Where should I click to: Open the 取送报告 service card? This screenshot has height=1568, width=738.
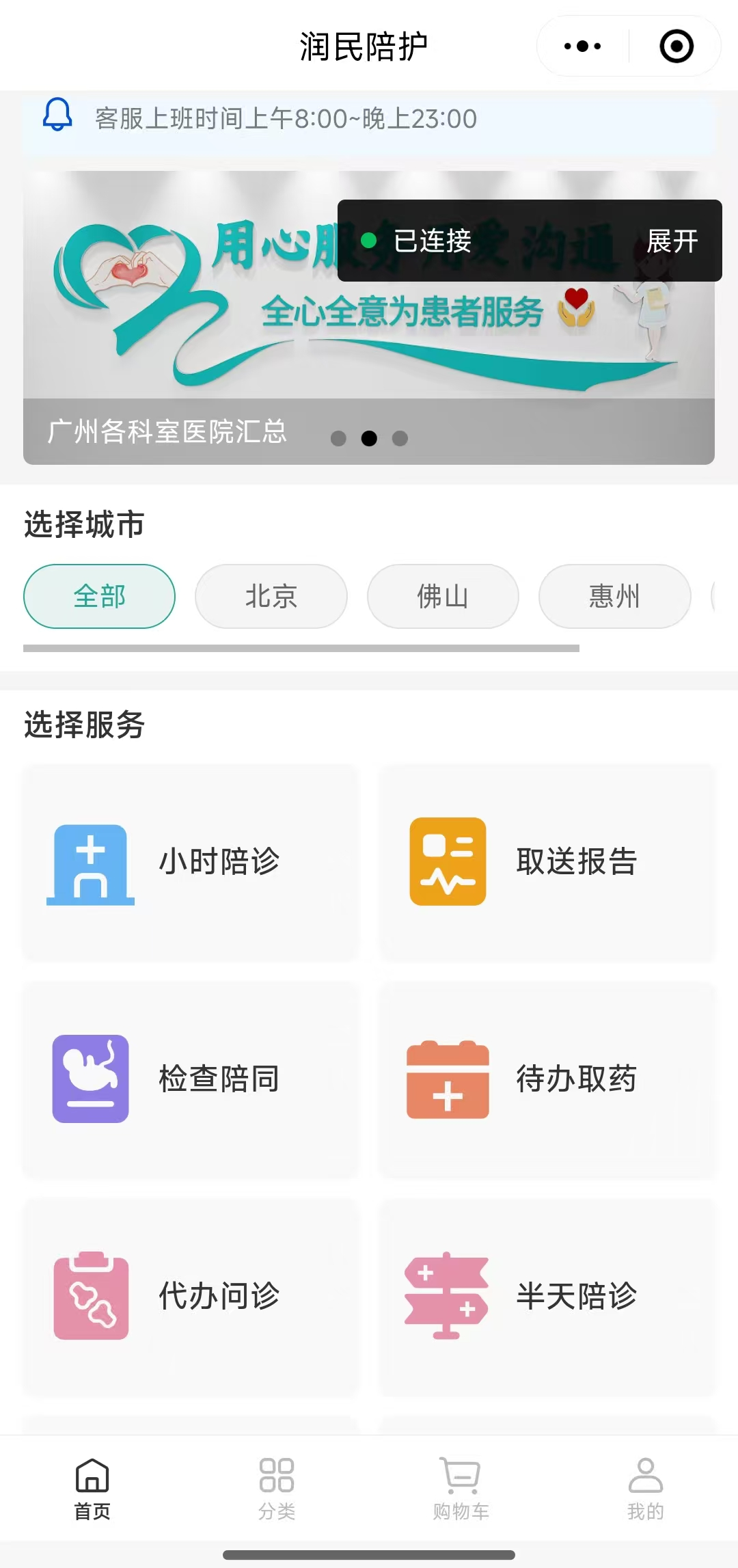click(x=547, y=863)
